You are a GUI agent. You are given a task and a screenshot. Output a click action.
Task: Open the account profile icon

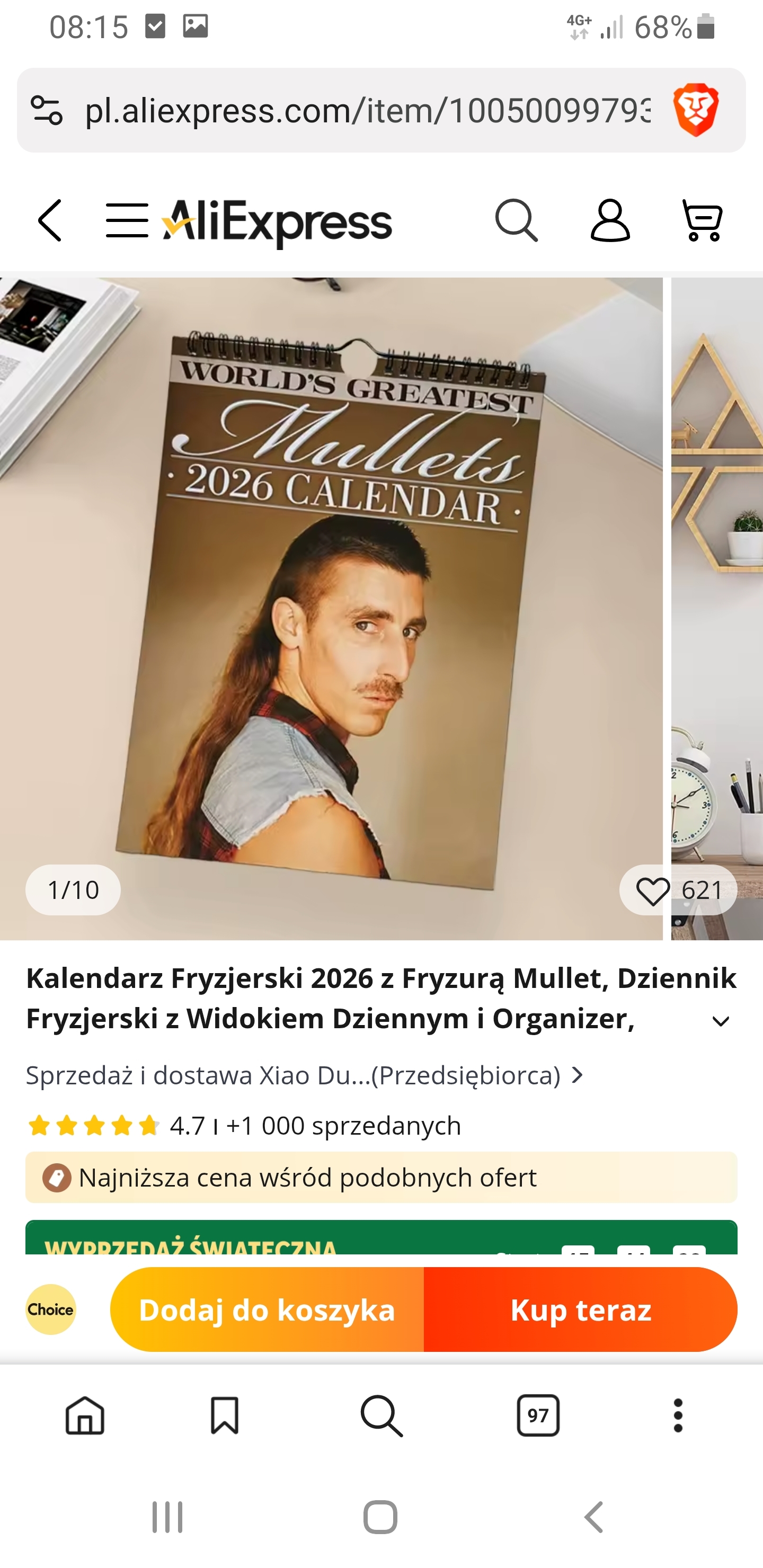[609, 220]
